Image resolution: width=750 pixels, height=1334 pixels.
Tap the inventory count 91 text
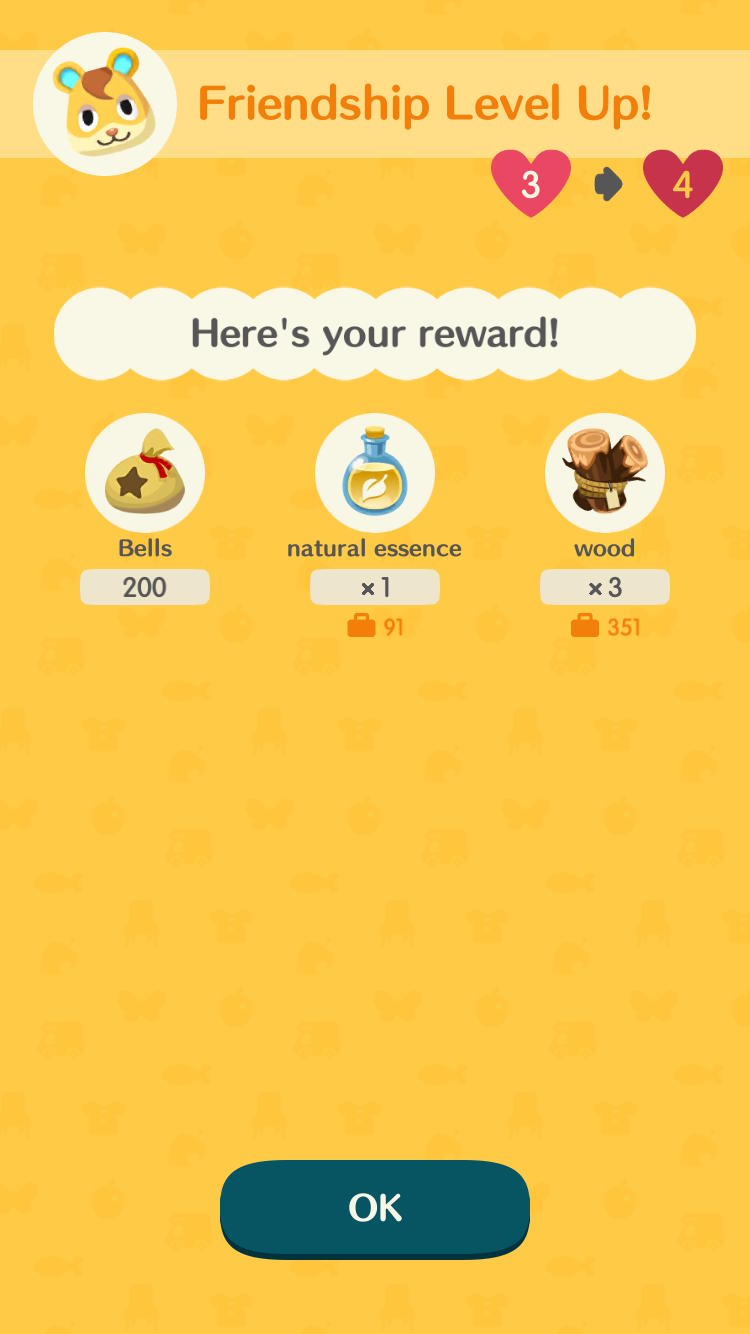(x=392, y=627)
